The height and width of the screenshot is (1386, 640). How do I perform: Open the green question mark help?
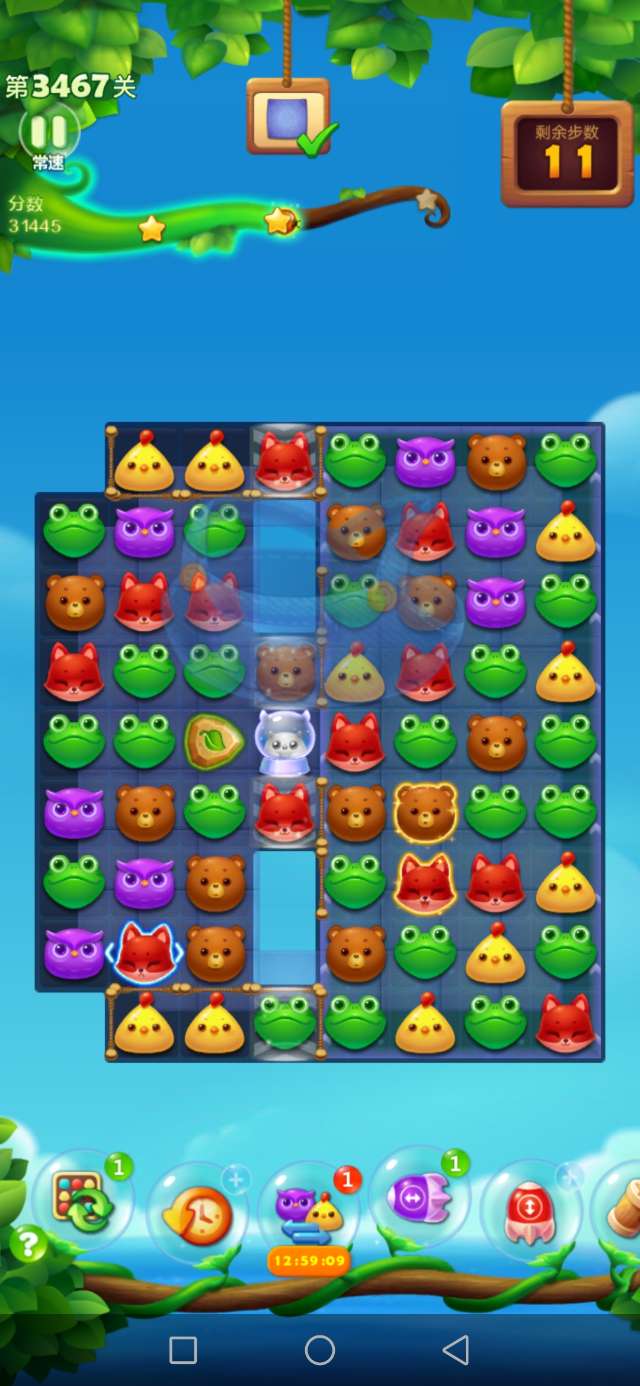pyautogui.click(x=28, y=1245)
